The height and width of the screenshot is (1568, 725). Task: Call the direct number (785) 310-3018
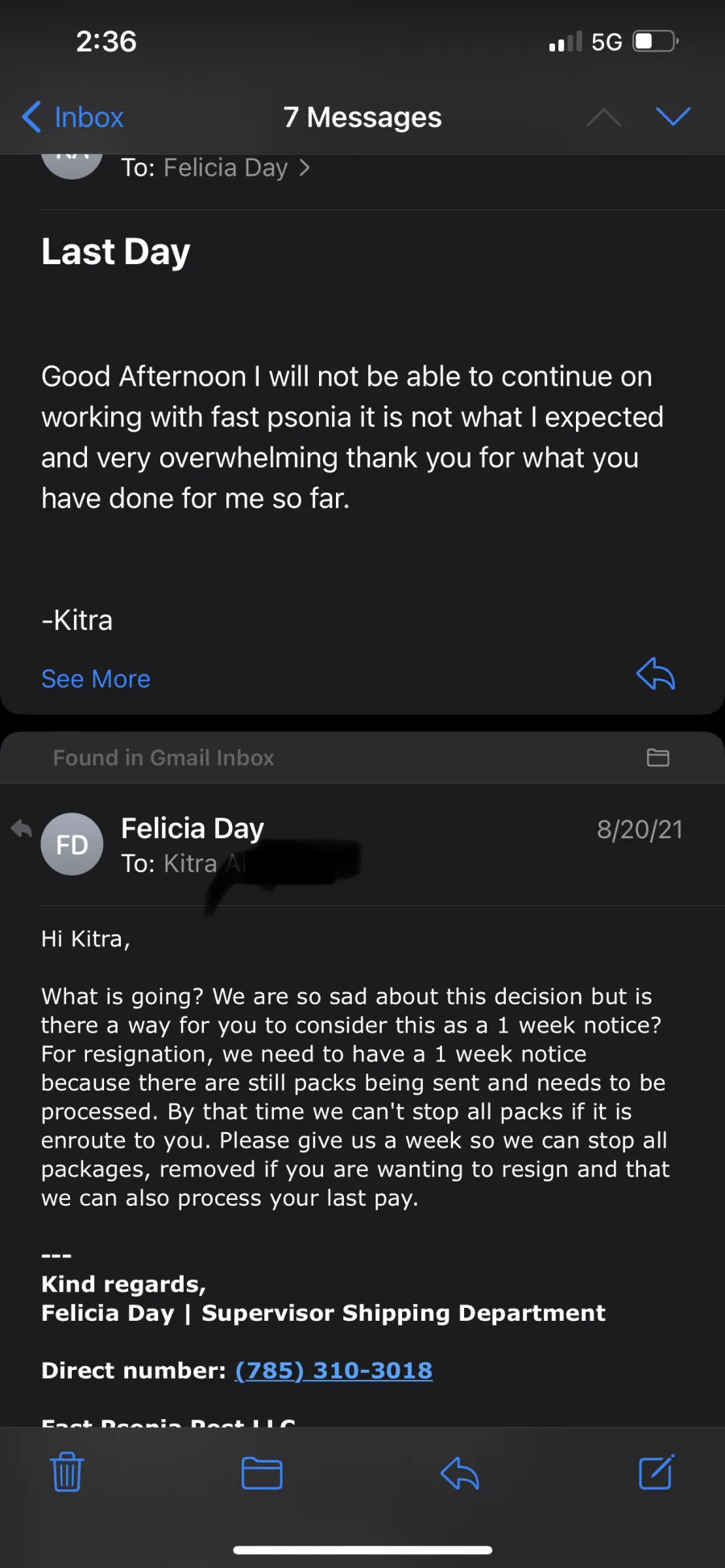point(333,1370)
